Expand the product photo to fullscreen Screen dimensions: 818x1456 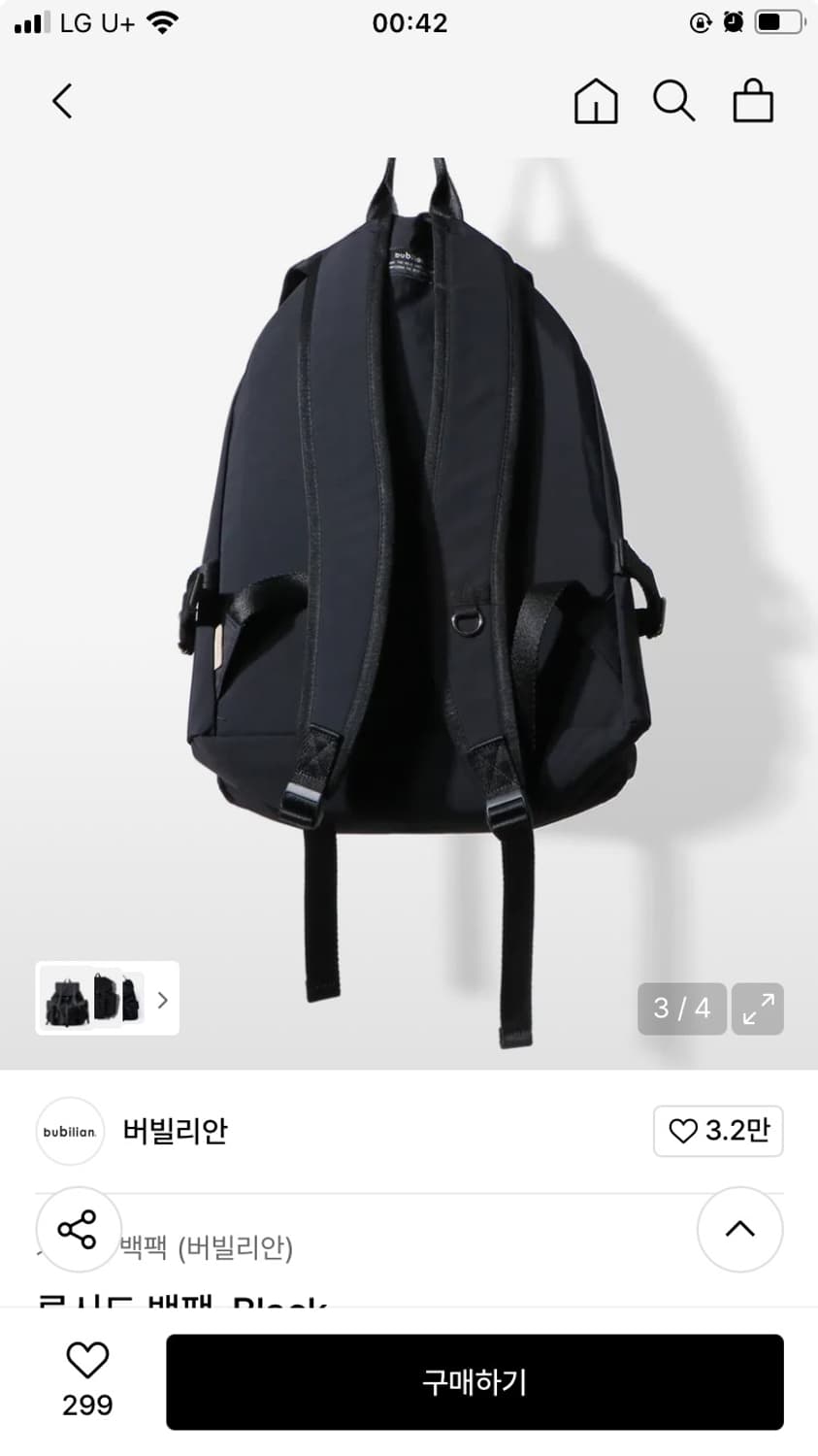pyautogui.click(x=758, y=1009)
